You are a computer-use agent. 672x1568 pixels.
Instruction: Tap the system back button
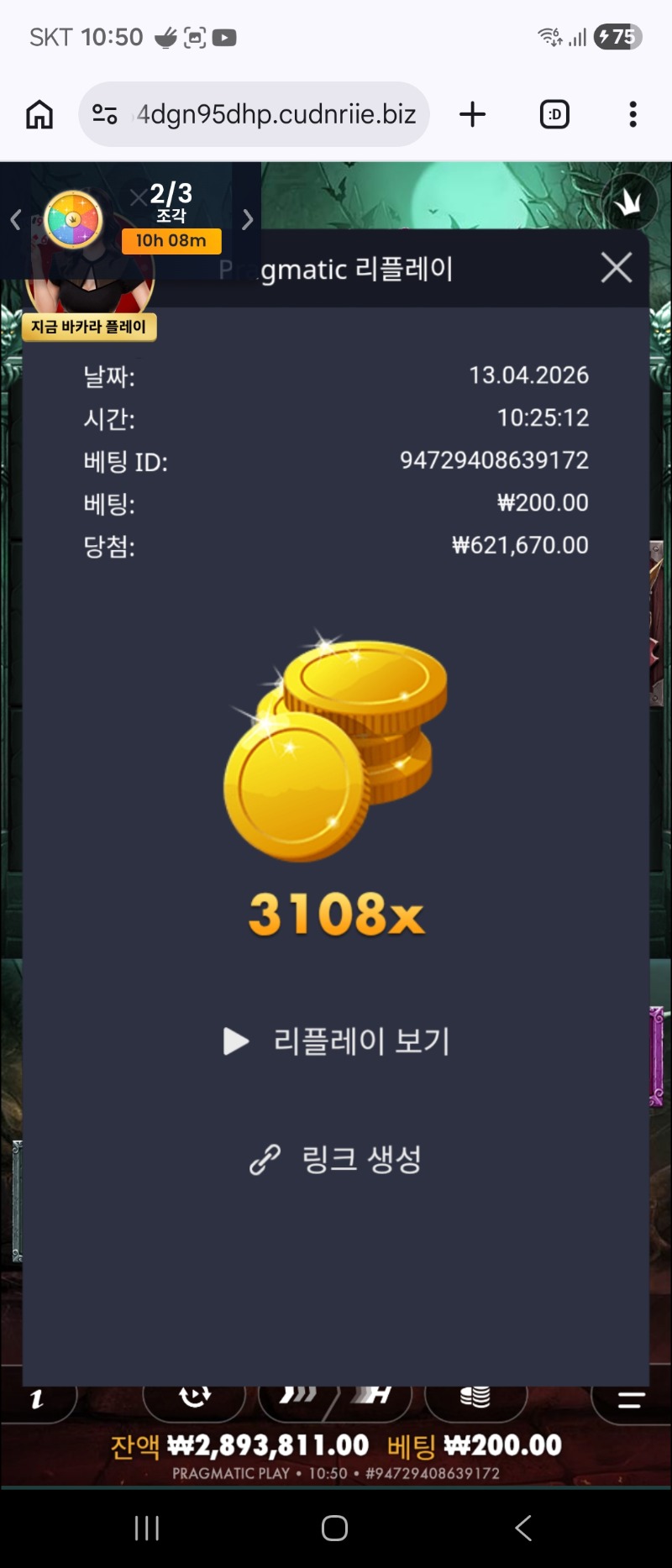[522, 1528]
